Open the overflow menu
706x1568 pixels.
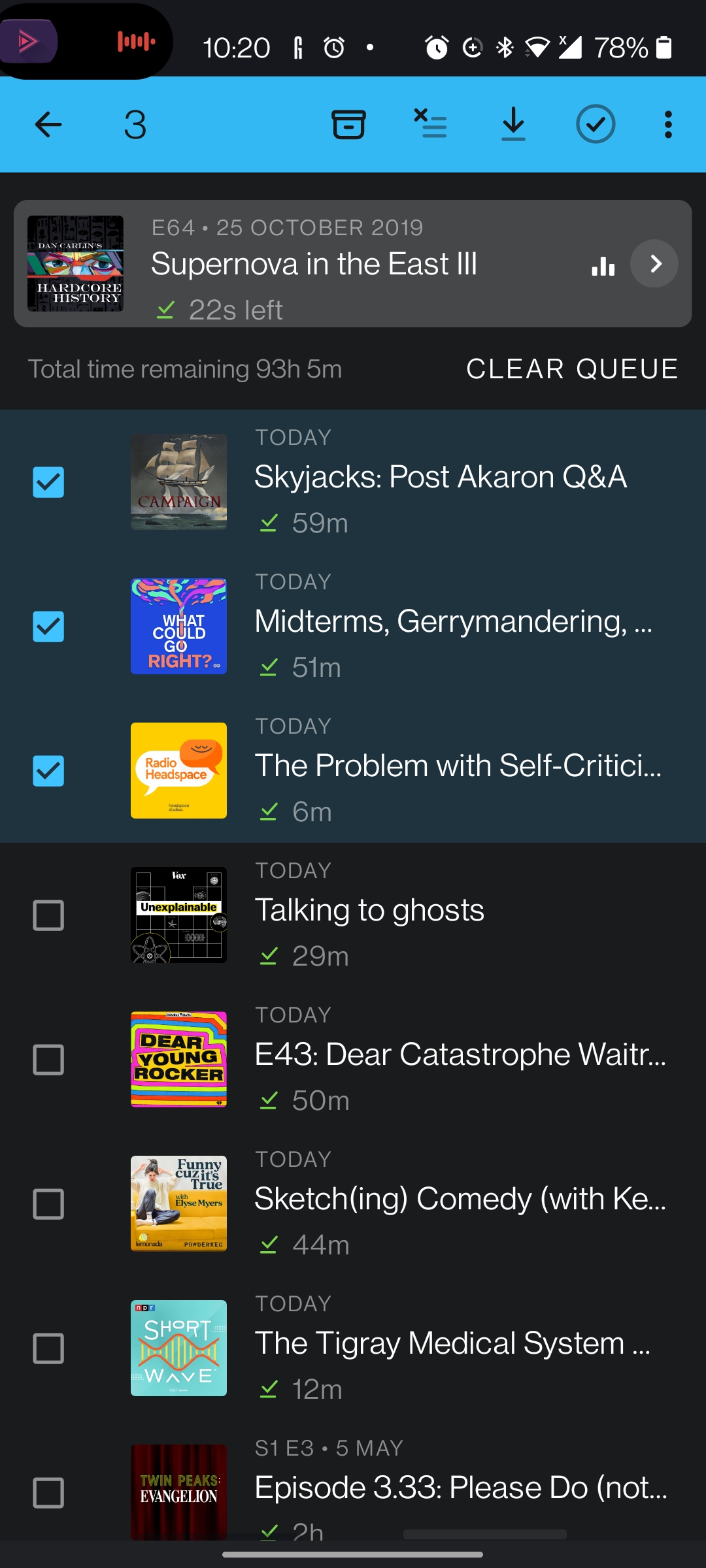click(667, 124)
